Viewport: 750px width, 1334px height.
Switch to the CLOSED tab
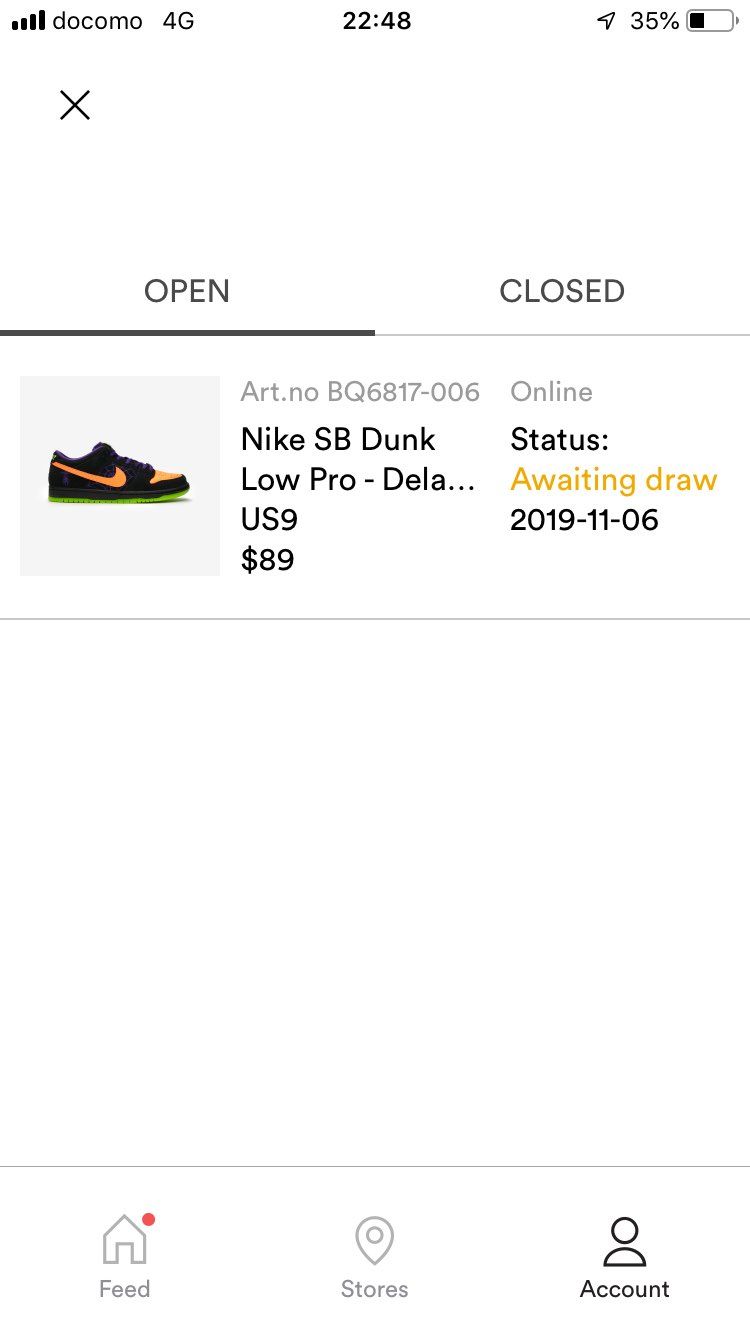[x=562, y=291]
